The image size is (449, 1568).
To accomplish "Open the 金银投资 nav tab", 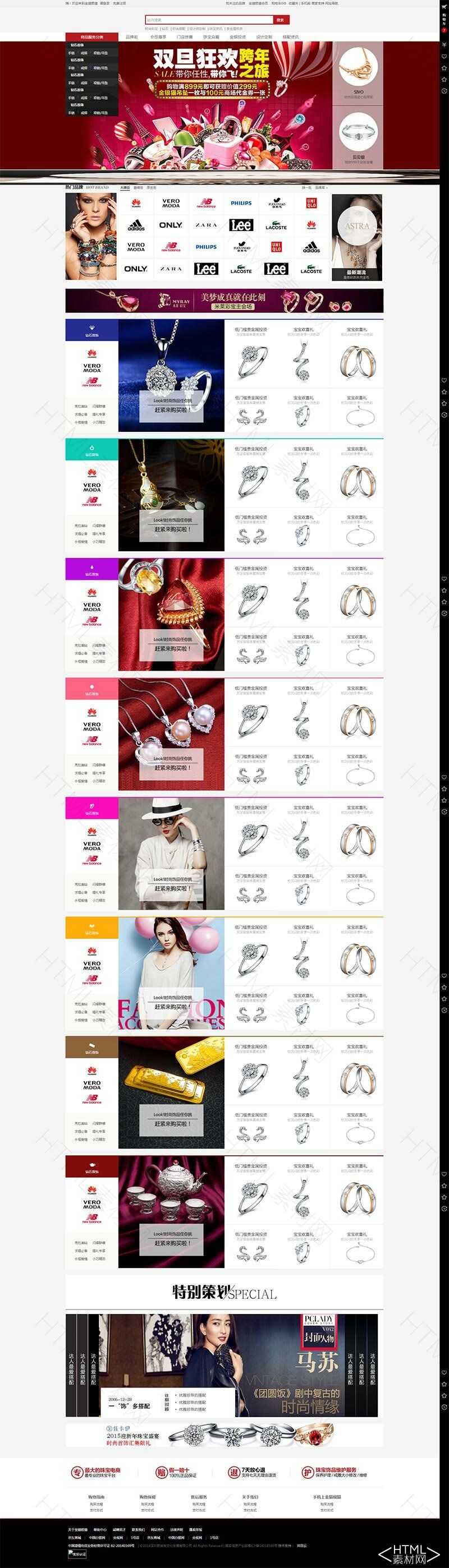I will point(237,37).
